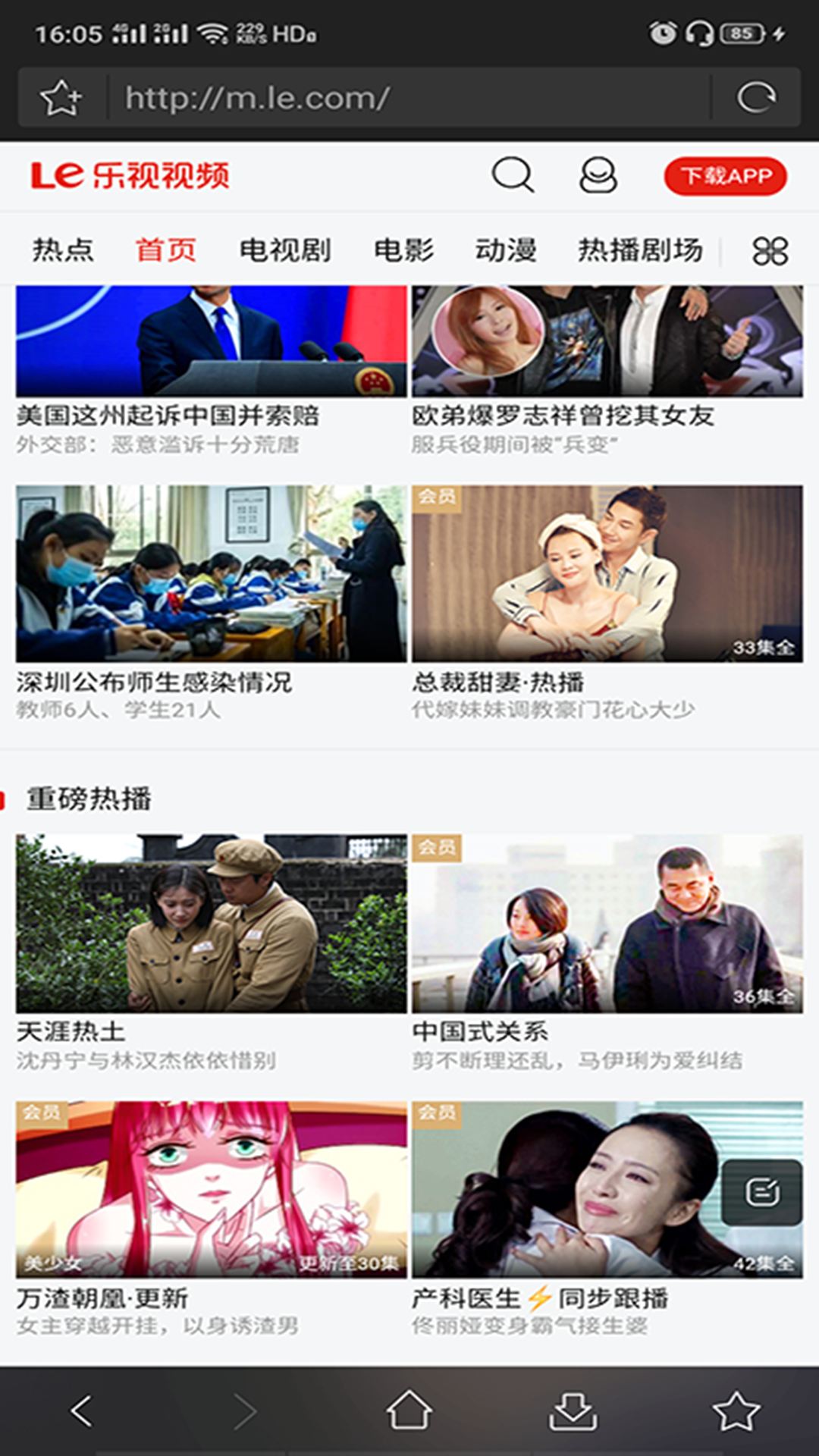Image resolution: width=819 pixels, height=1456 pixels.
Task: Open the browser downloads icon
Action: pos(573,1410)
